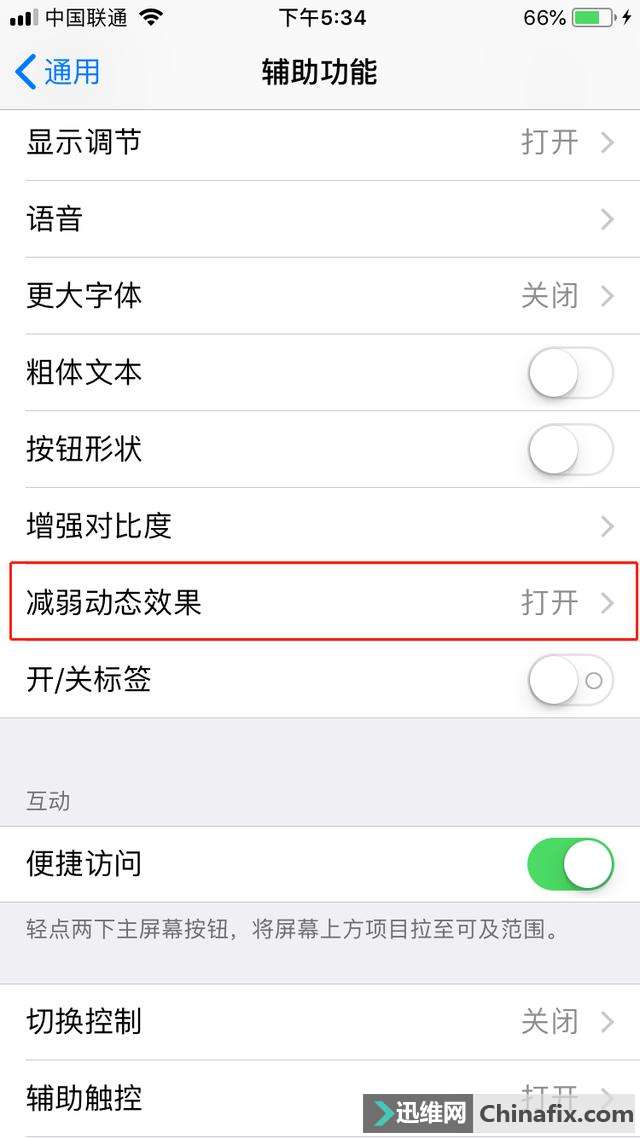Go back to 通用 settings
The width and height of the screenshot is (640, 1138).
(58, 72)
